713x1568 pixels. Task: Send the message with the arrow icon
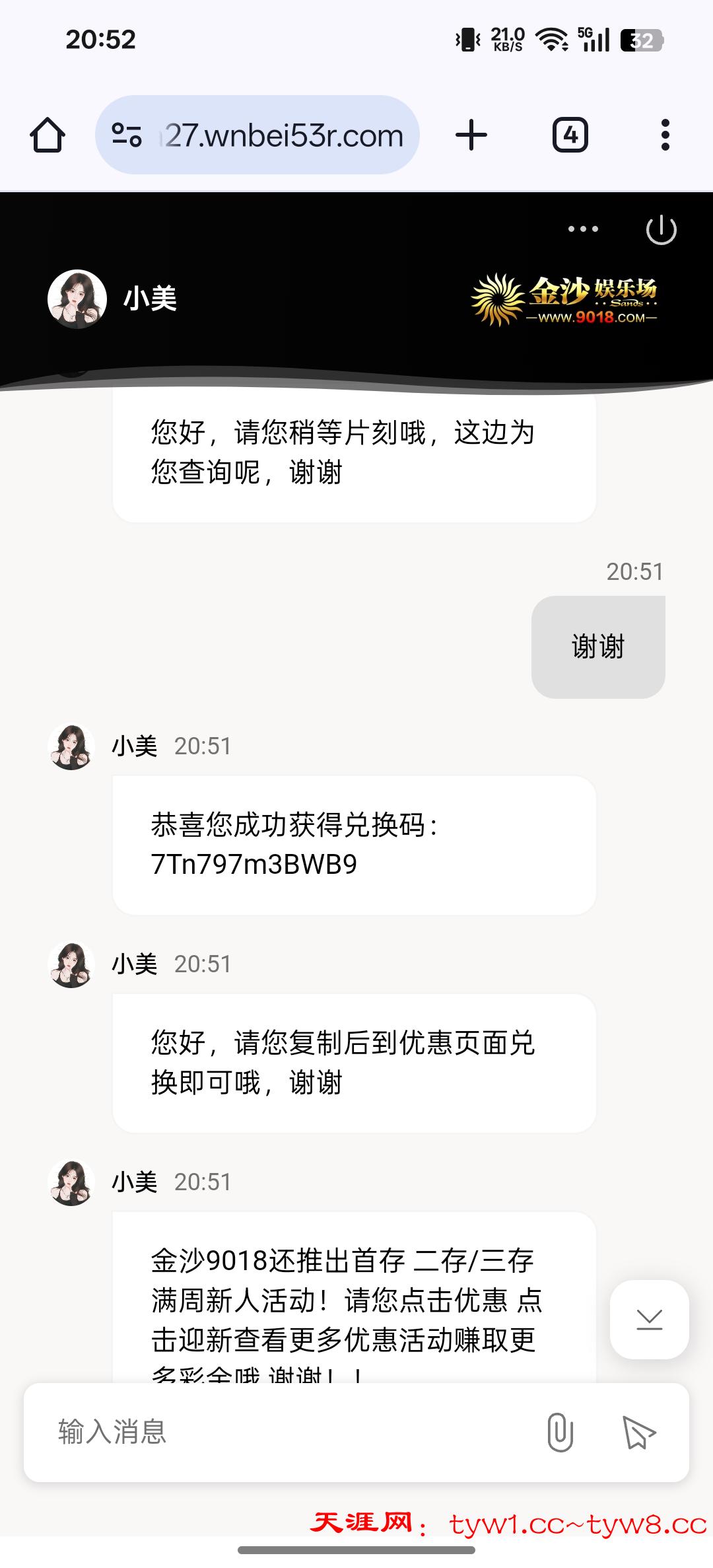pyautogui.click(x=638, y=1432)
